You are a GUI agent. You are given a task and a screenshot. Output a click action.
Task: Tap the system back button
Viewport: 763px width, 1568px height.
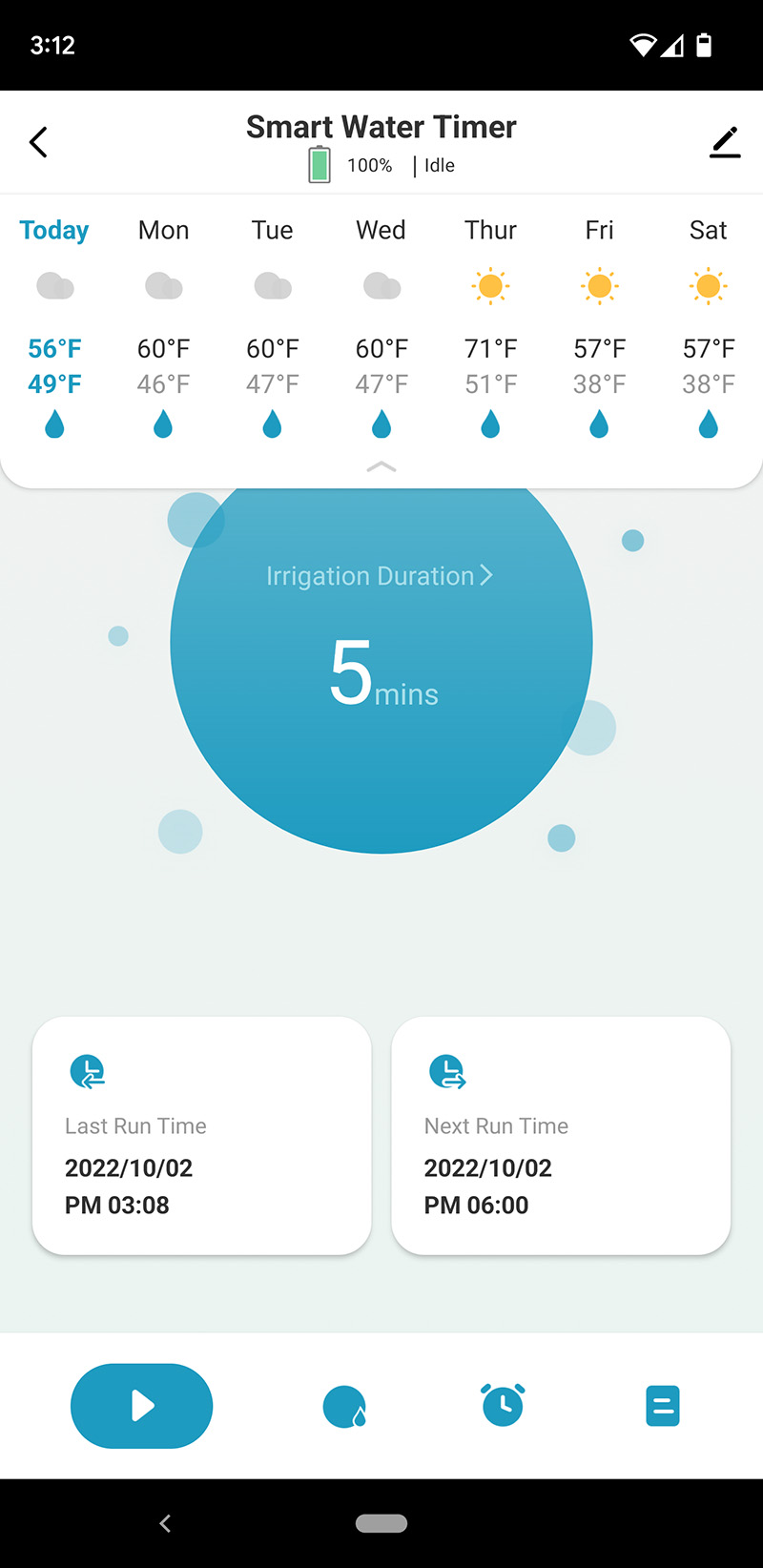tap(165, 1523)
